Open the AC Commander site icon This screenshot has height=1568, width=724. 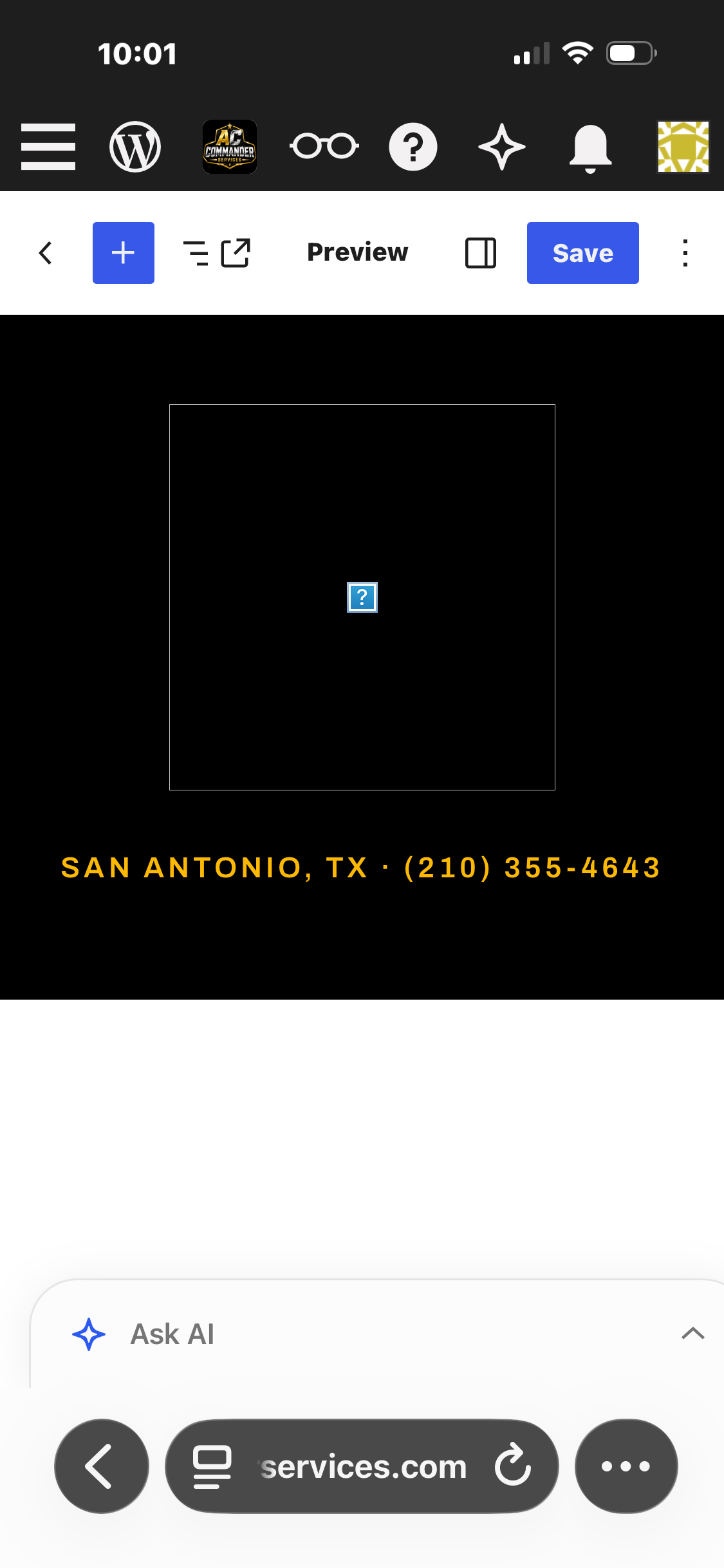pyautogui.click(x=230, y=147)
